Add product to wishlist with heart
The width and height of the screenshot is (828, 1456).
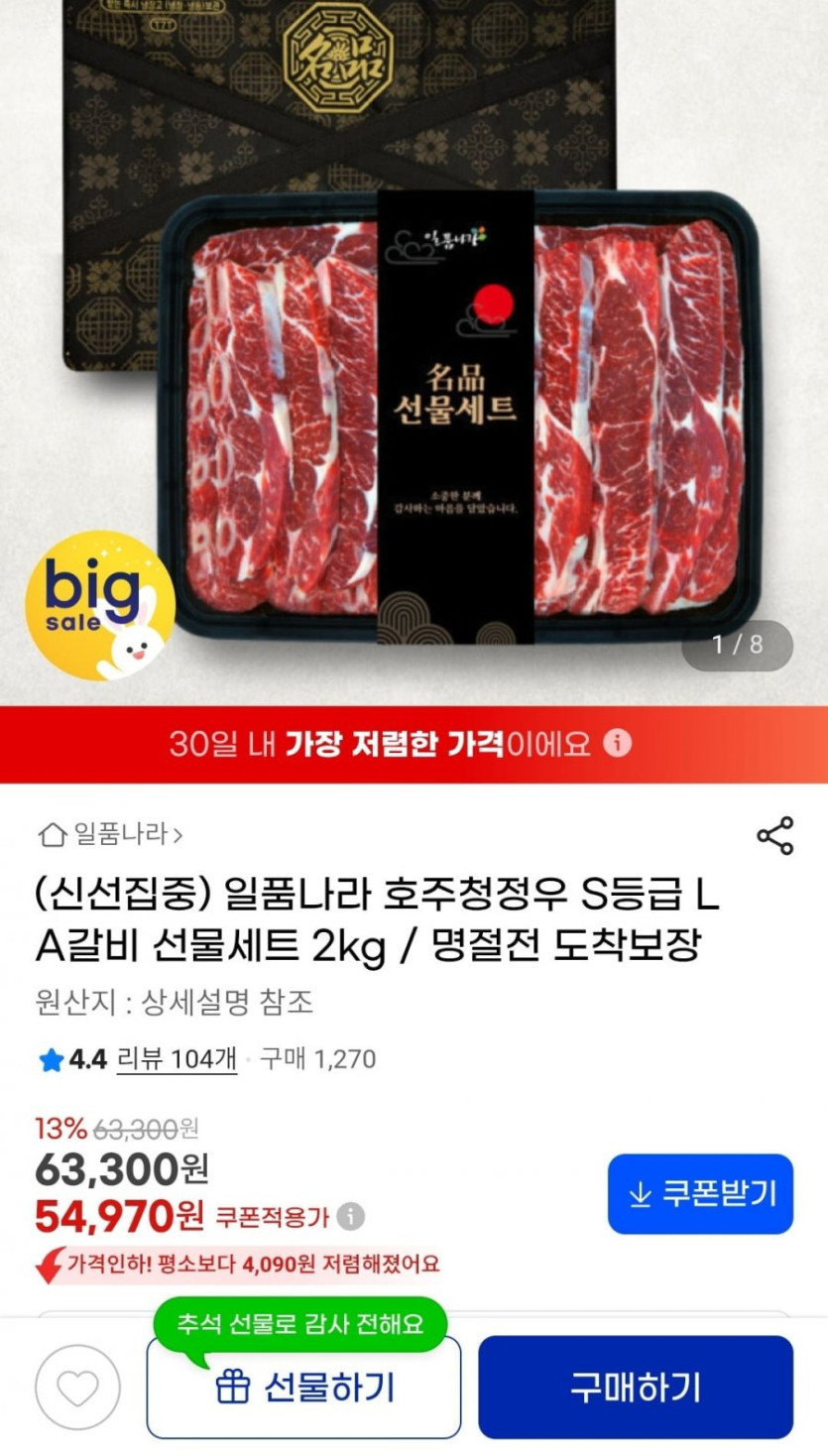(x=77, y=1388)
